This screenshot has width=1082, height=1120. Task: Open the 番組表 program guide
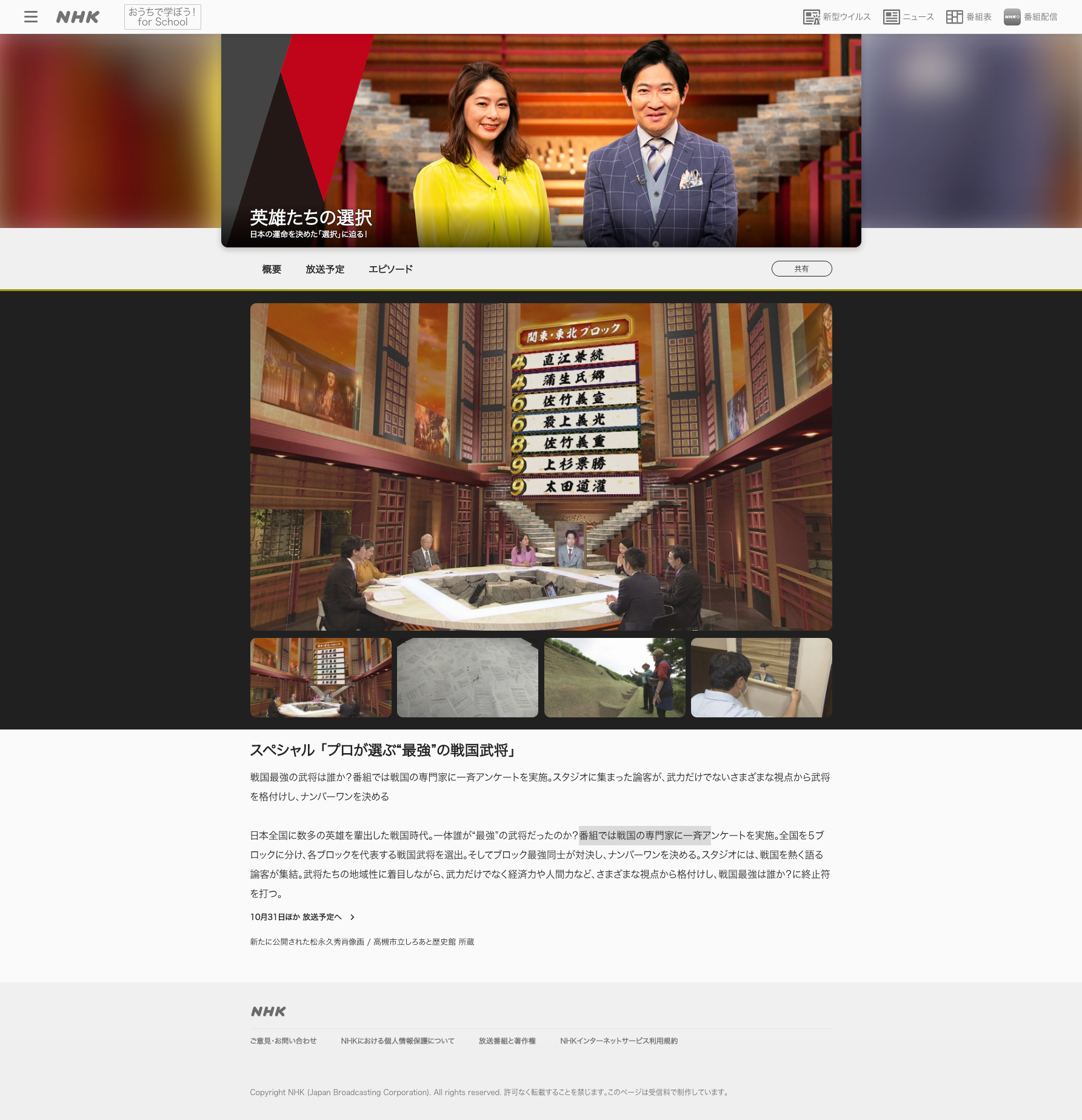tap(969, 17)
